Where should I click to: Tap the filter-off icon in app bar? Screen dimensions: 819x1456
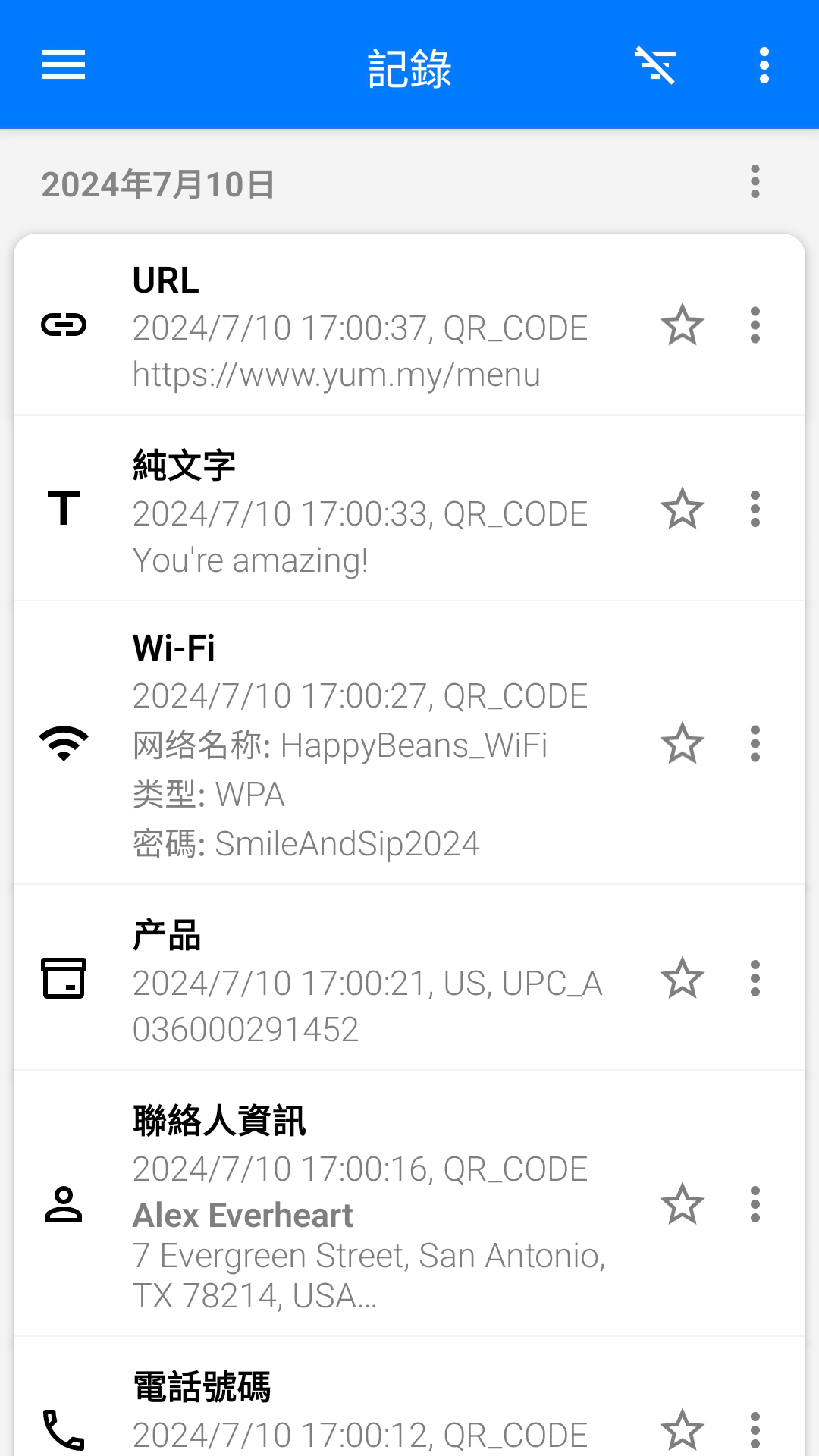655,65
